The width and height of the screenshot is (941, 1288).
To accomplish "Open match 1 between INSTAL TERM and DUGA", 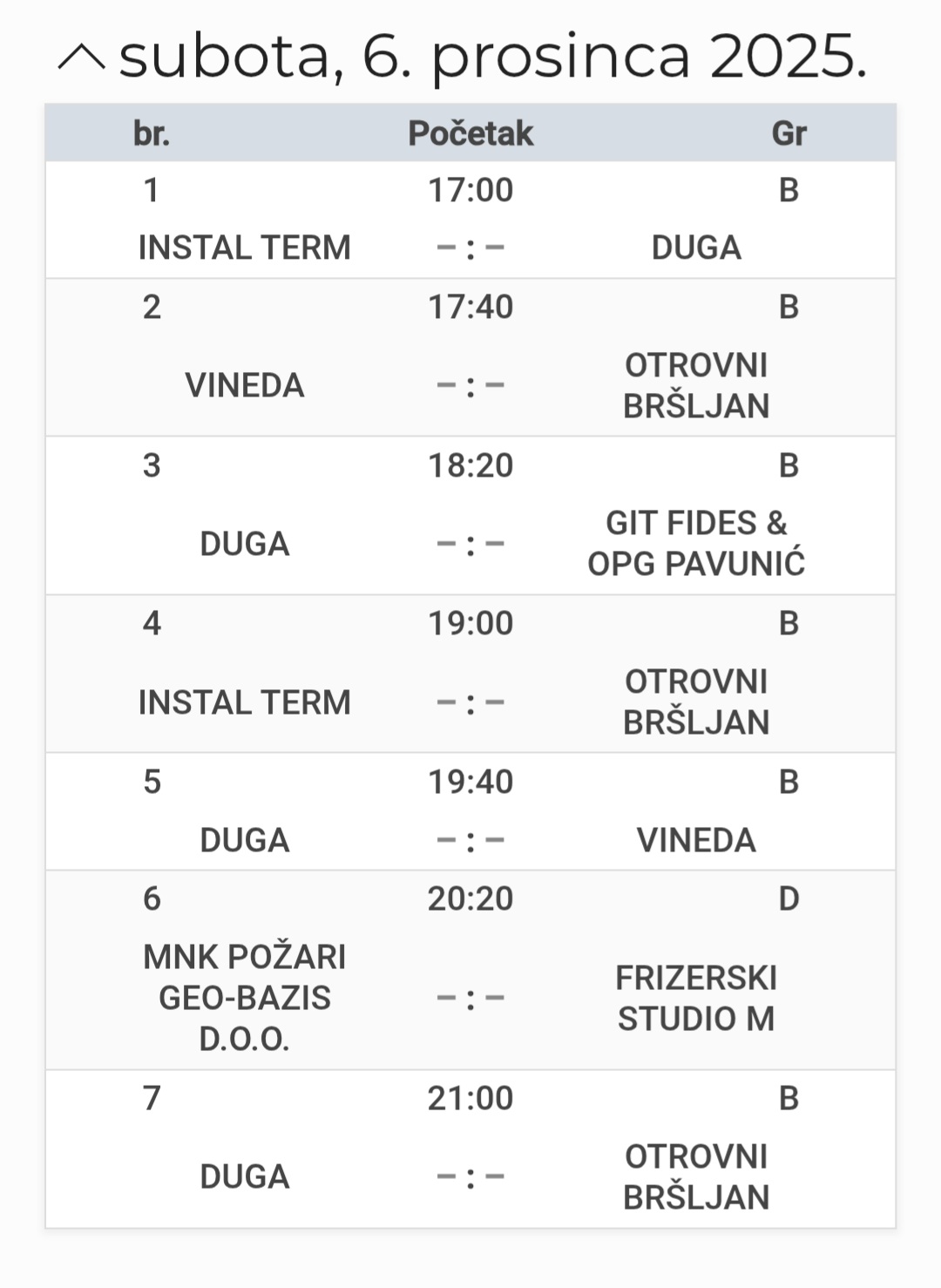I will 470,218.
